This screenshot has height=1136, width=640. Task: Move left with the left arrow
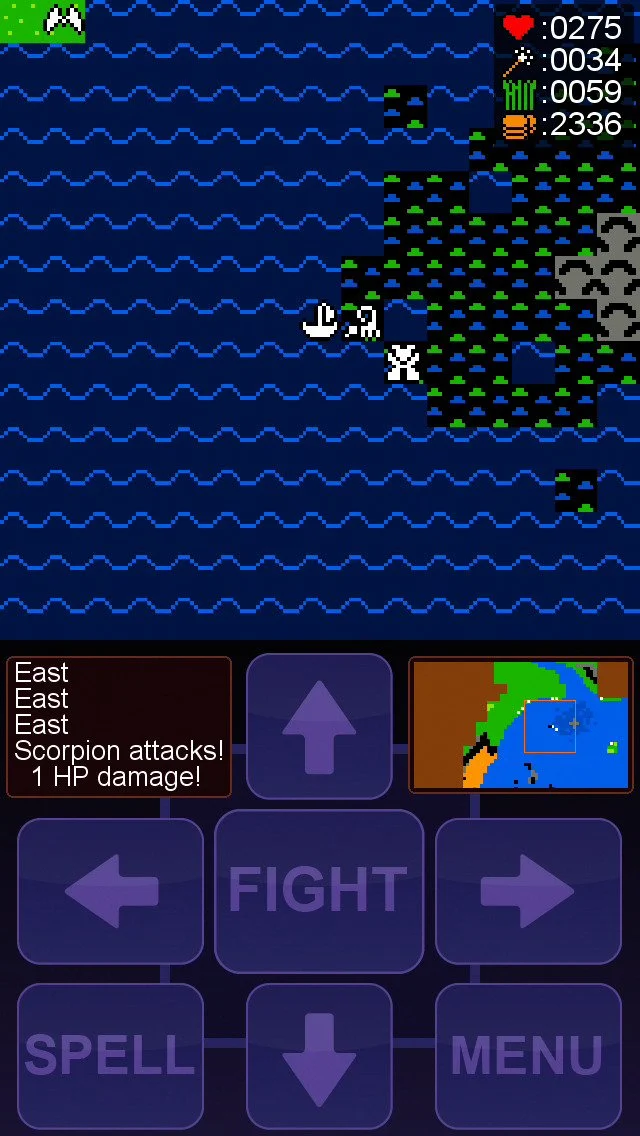pos(110,891)
